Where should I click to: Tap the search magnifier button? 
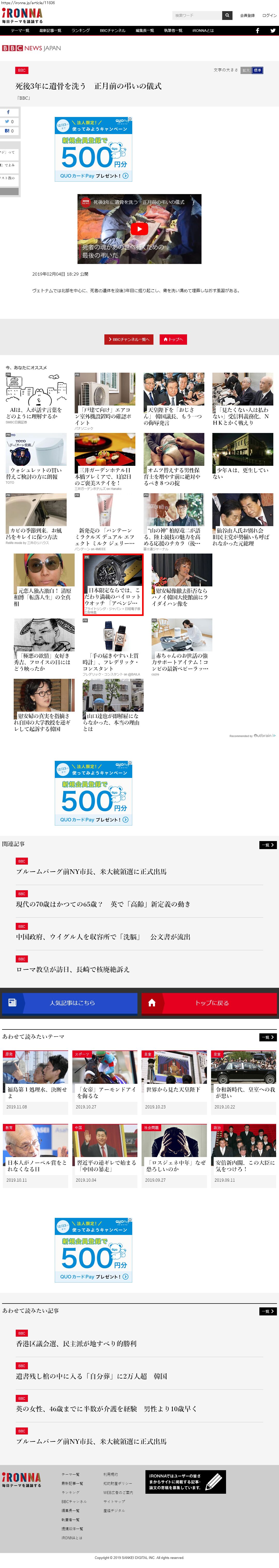point(227,15)
